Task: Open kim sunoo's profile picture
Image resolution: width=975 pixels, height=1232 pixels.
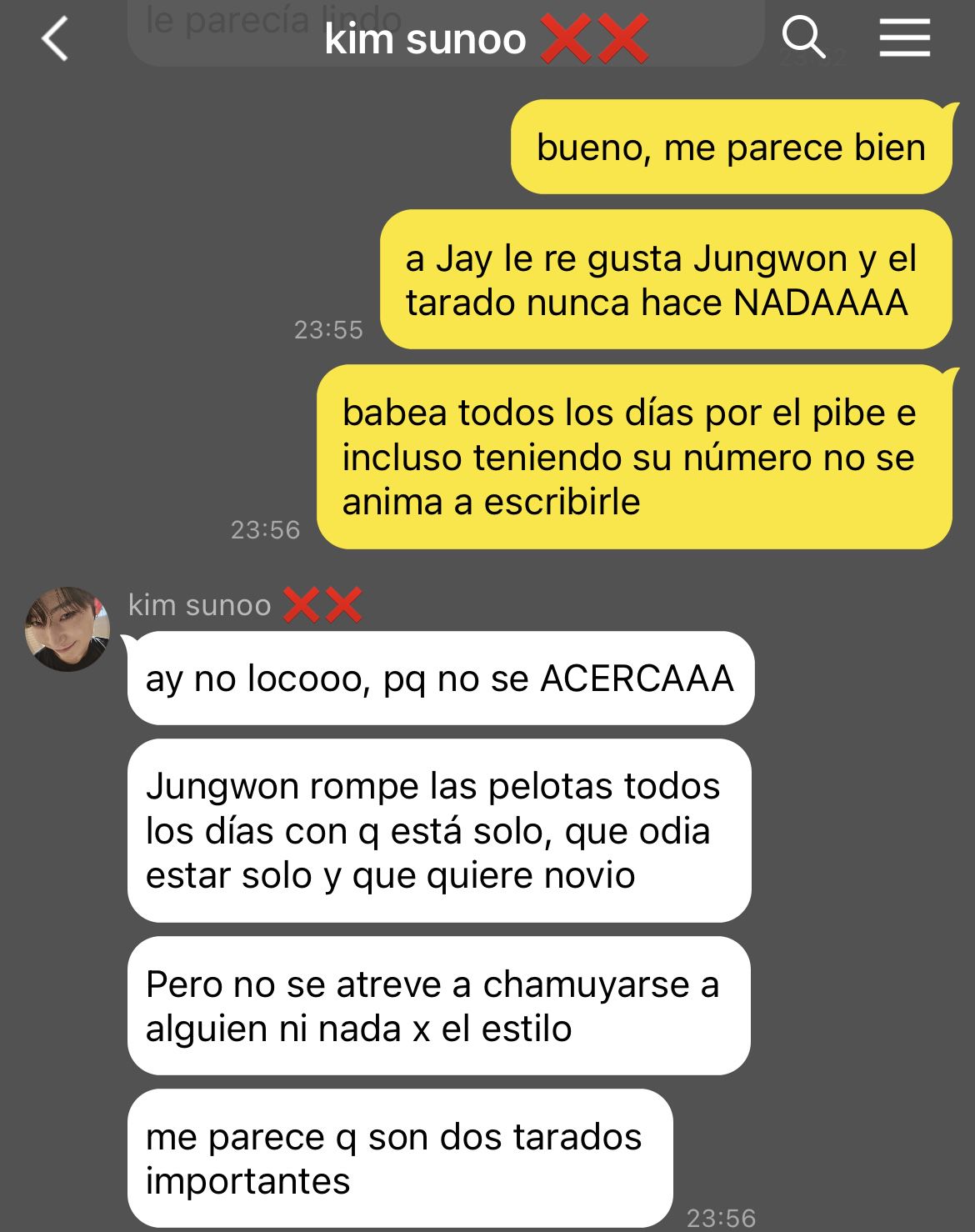Action: (x=67, y=629)
